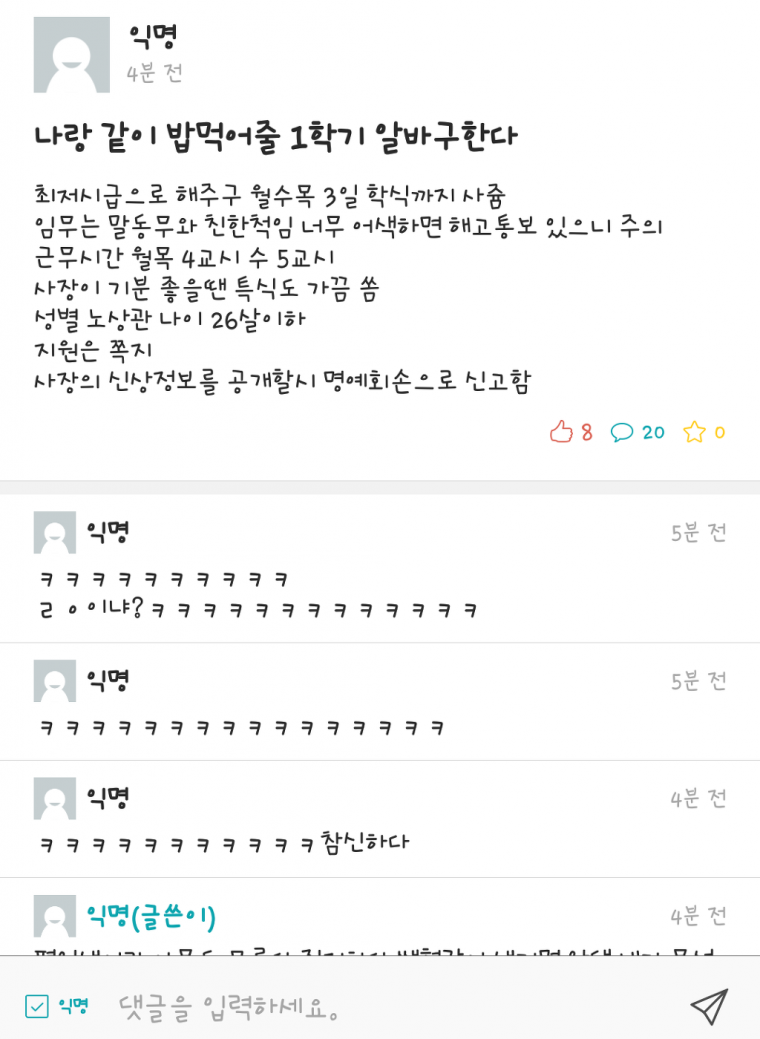Like the post with the thumbs-up icon
Screen dimensions: 760x1039
(561, 432)
